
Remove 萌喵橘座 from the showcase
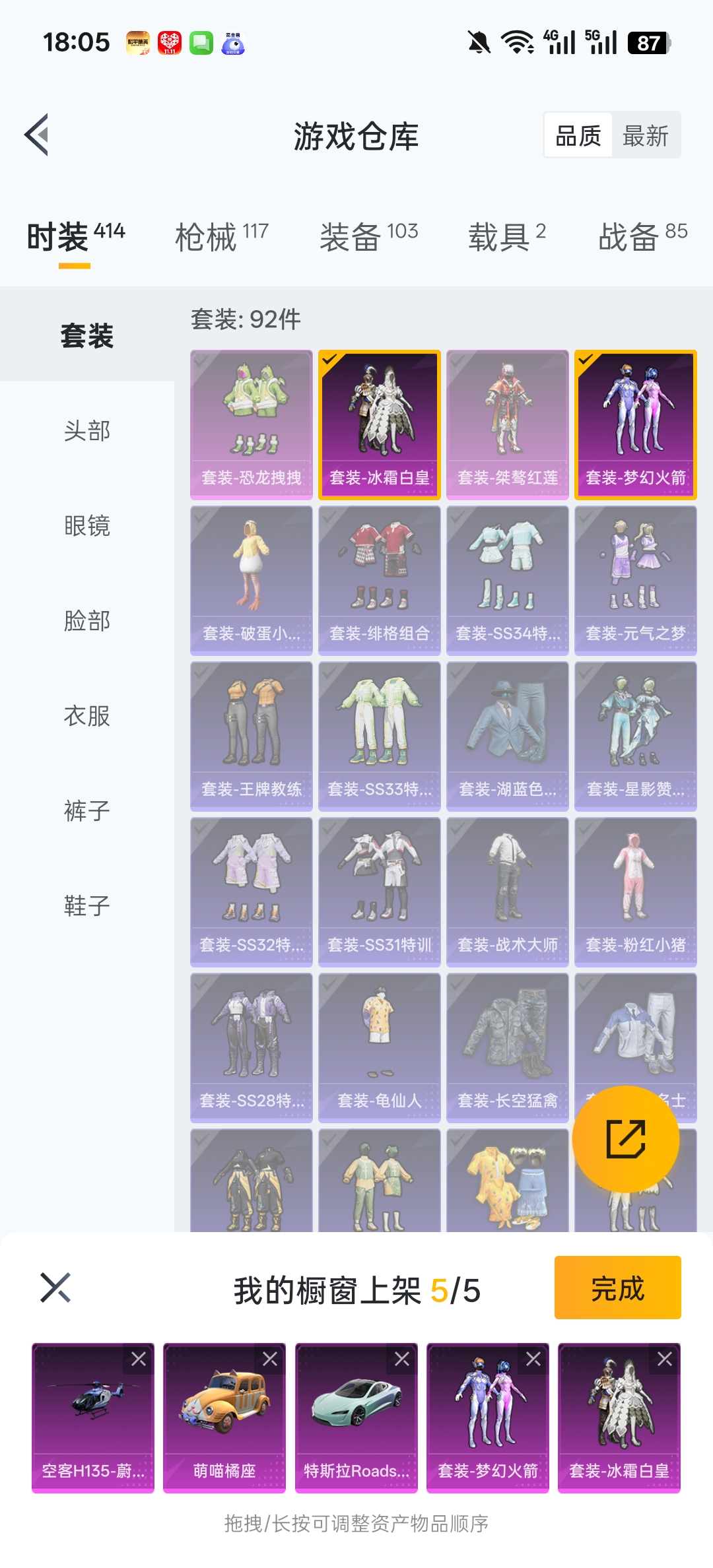coord(270,1359)
